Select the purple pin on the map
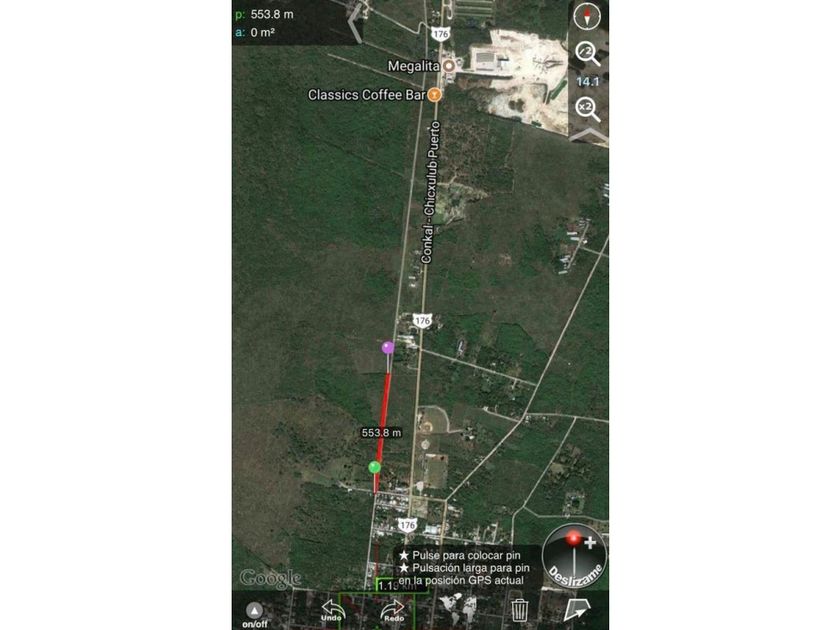 point(388,348)
